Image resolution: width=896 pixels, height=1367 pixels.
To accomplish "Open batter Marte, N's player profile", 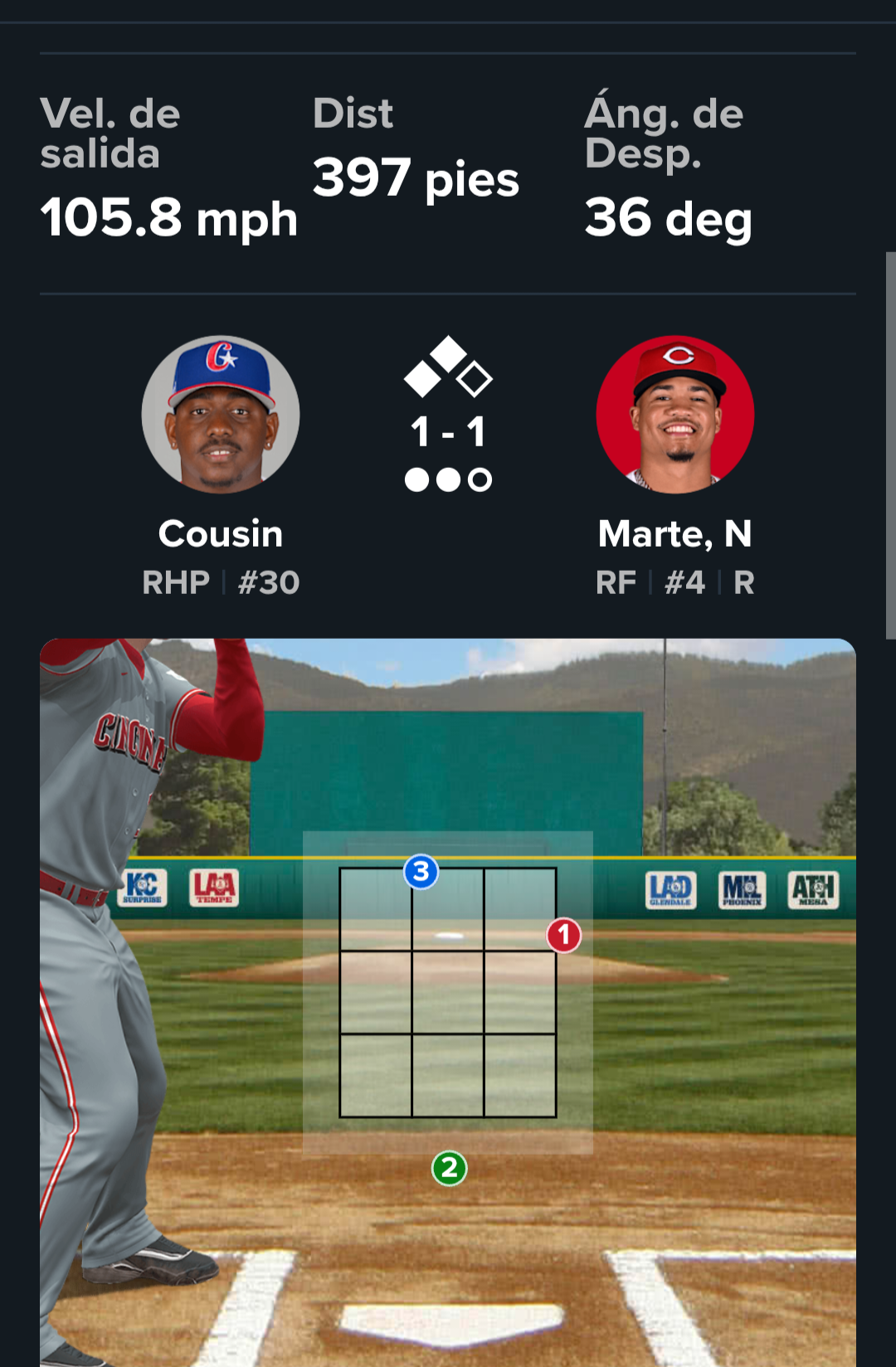I will [674, 415].
